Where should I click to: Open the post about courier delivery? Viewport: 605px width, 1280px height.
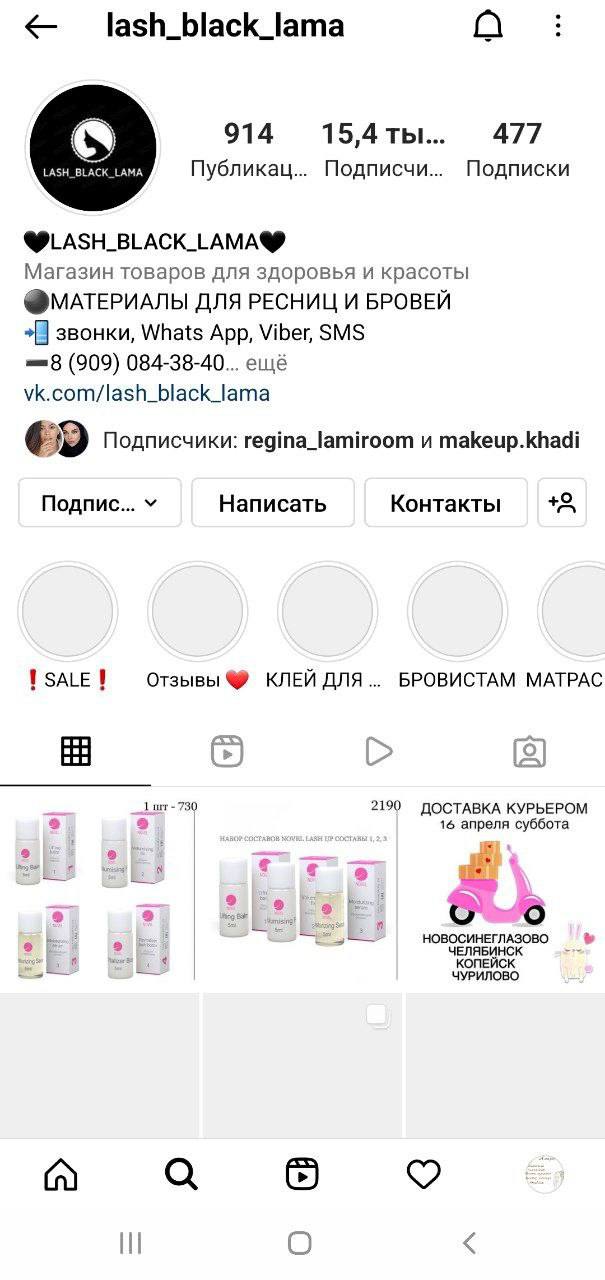(505, 889)
